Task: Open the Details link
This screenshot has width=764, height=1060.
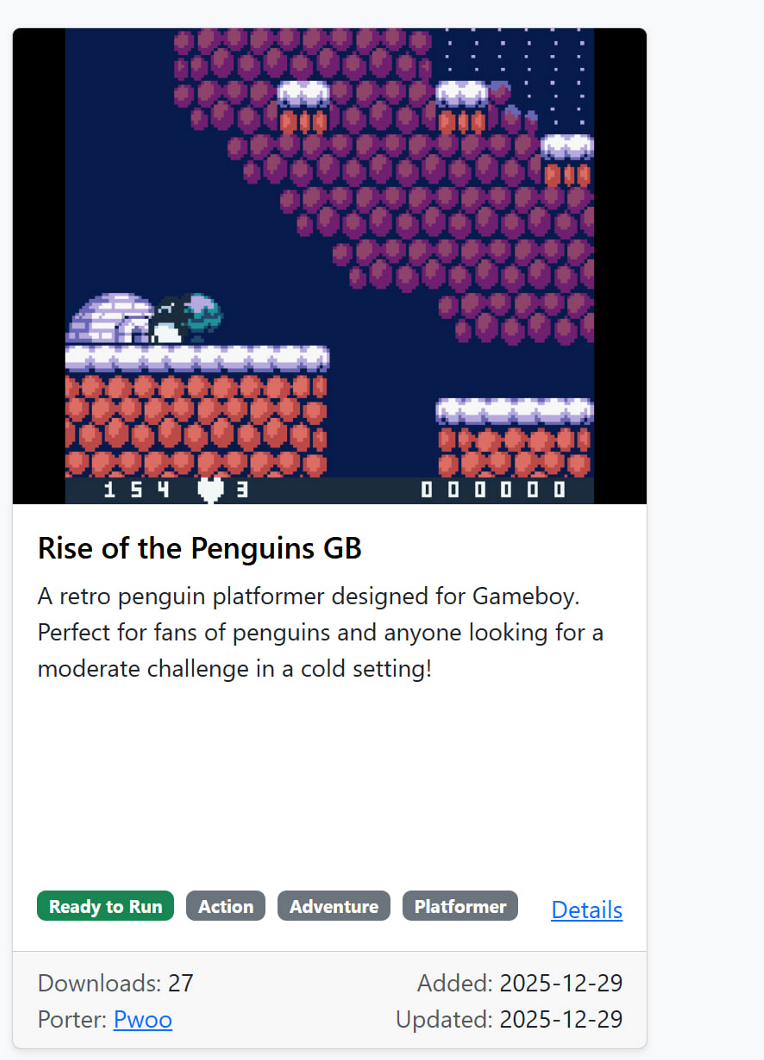Action: [x=586, y=910]
